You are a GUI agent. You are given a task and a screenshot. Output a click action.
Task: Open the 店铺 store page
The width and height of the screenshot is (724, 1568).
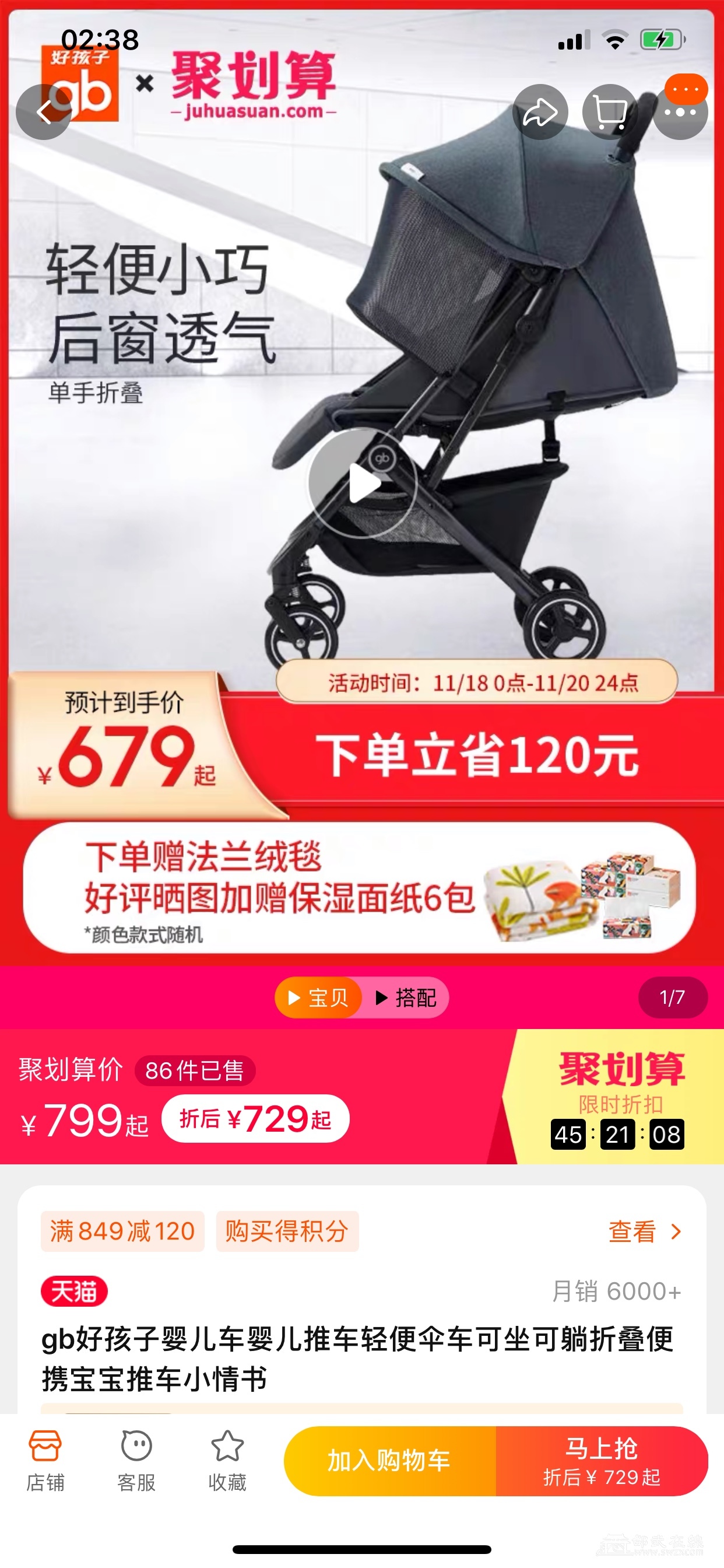point(45,1459)
